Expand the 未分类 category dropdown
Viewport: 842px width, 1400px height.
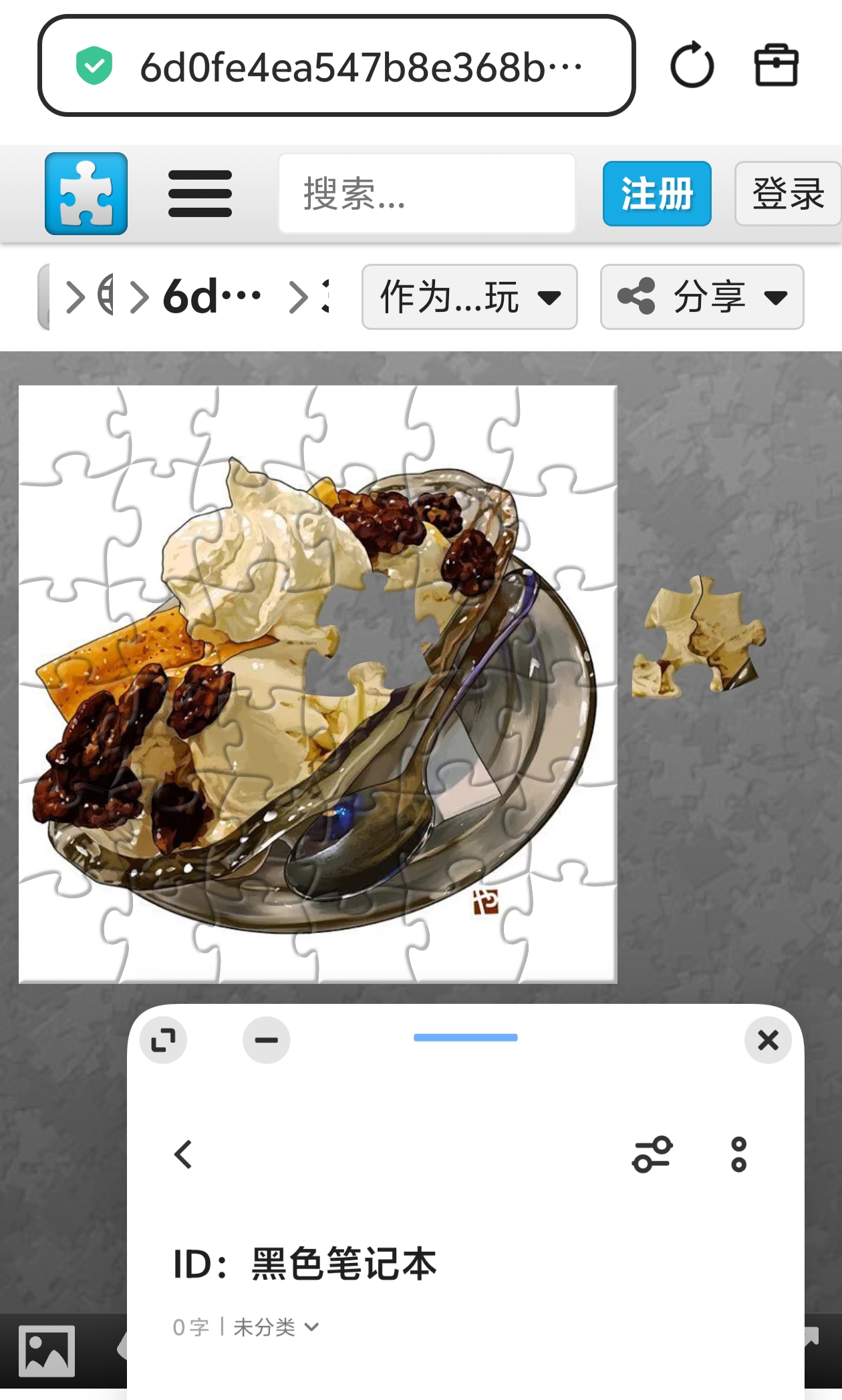click(275, 1327)
